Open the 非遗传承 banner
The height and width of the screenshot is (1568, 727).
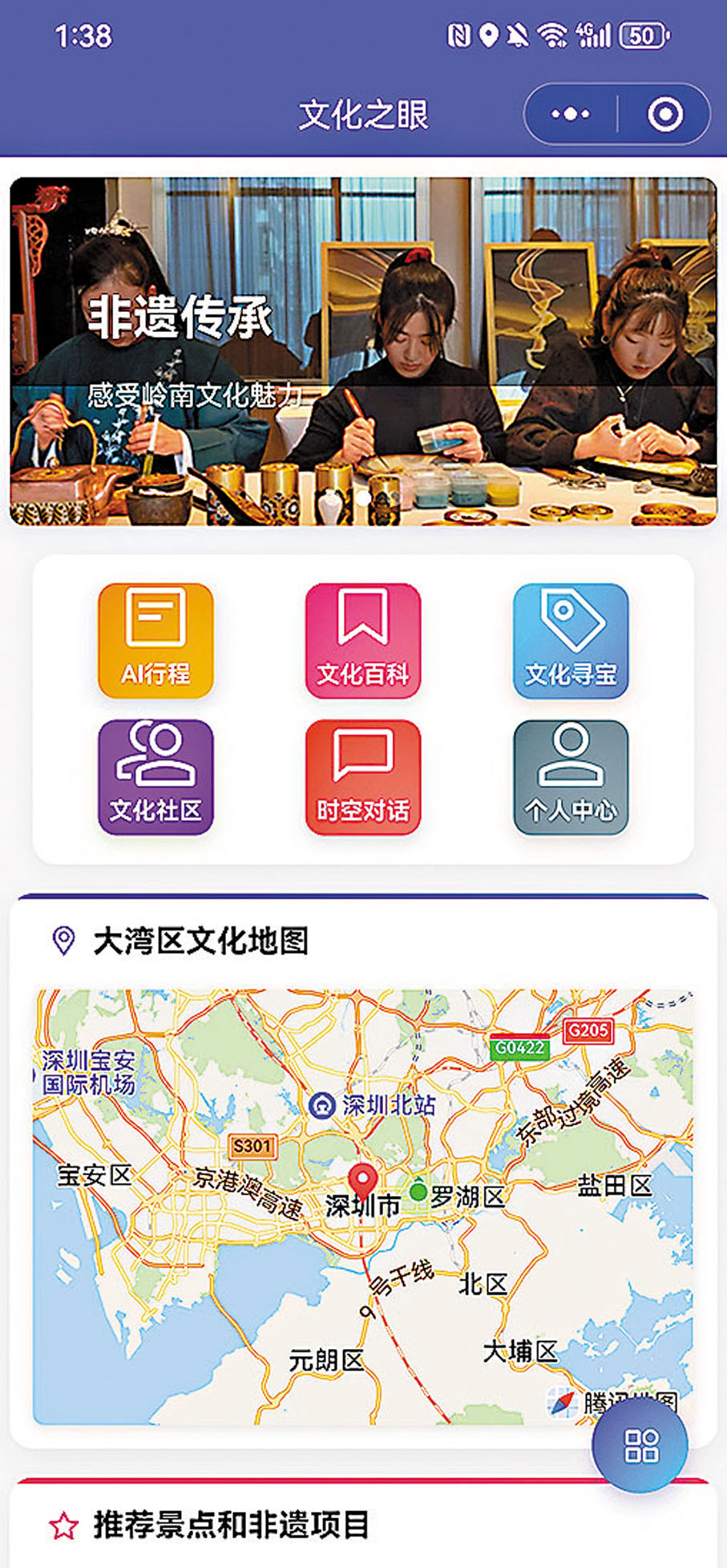(363, 351)
